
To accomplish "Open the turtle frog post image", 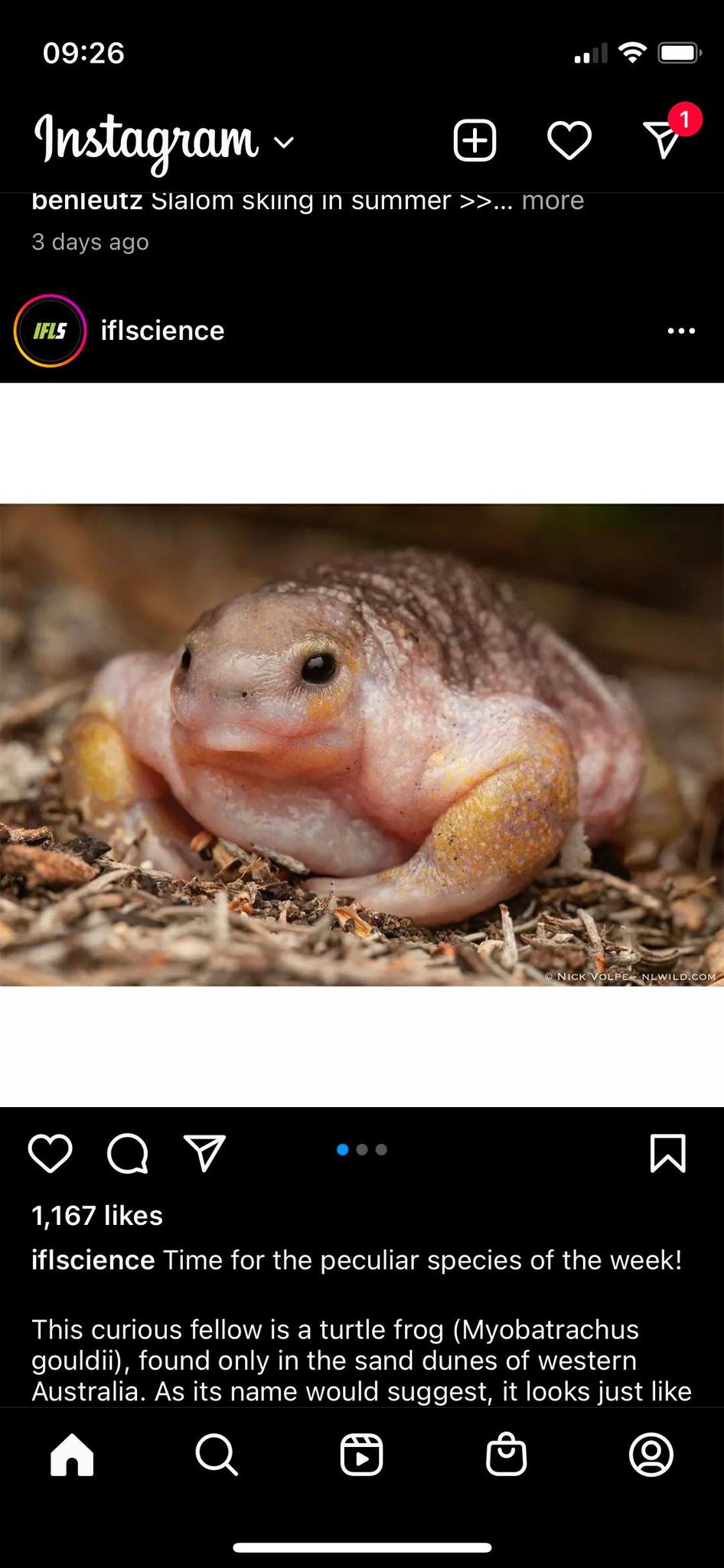I will point(362,744).
